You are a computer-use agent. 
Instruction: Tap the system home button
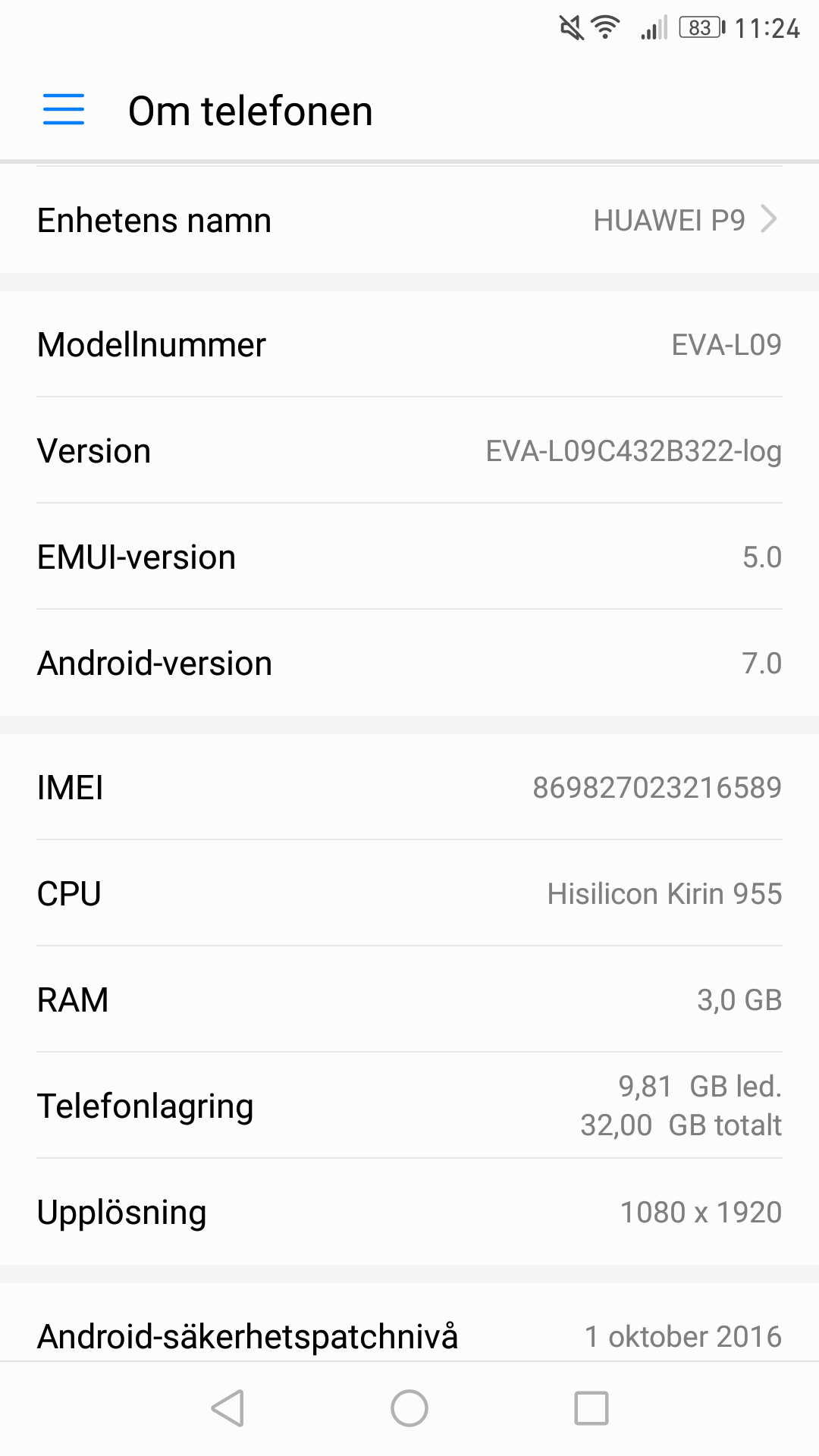point(409,1408)
